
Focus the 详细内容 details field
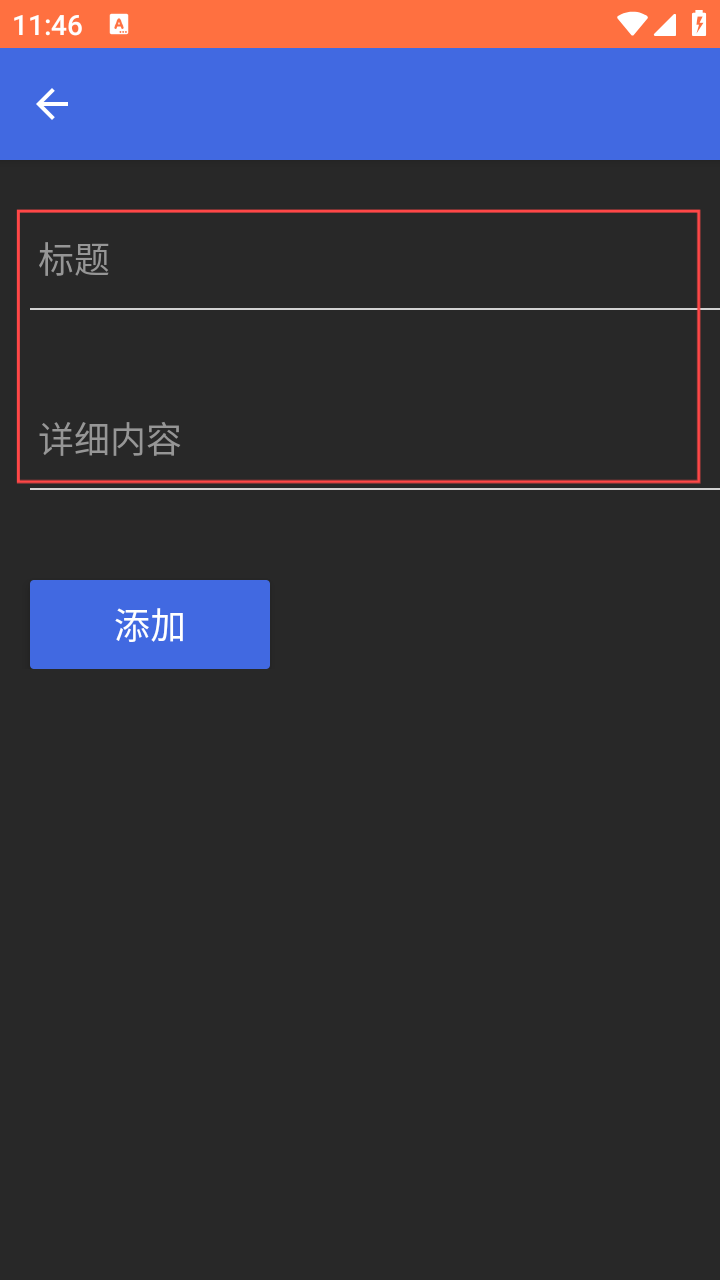tap(375, 440)
